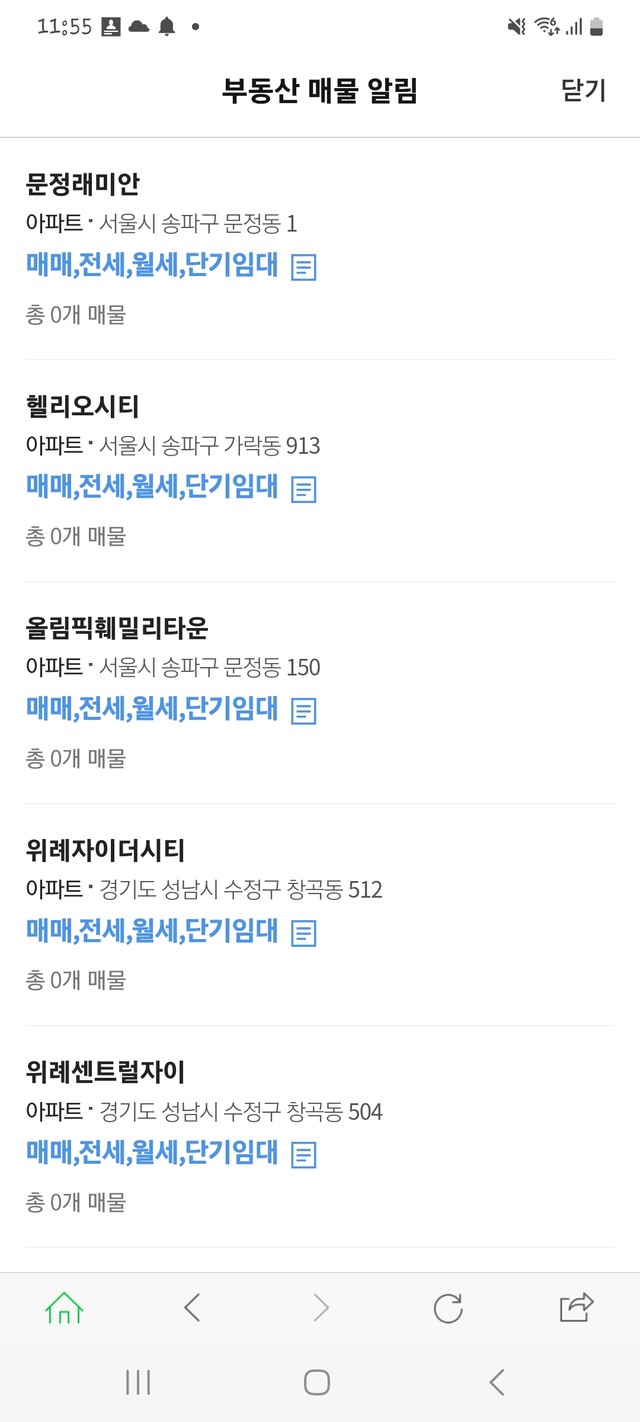Open the document icon next to 문정래미안 trade types

(x=304, y=267)
